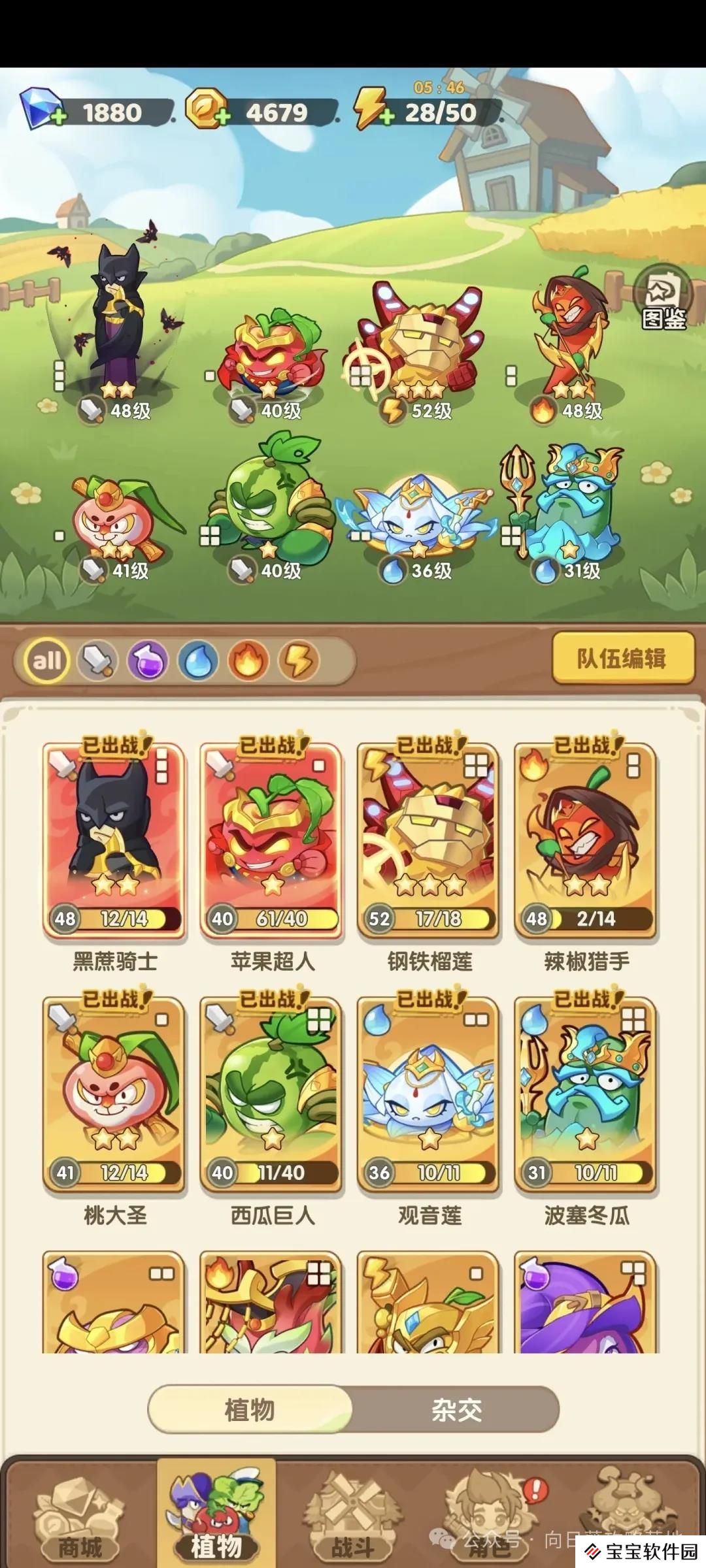Screen dimensions: 706x1568
Task: Filter plants by fire type
Action: [248, 661]
